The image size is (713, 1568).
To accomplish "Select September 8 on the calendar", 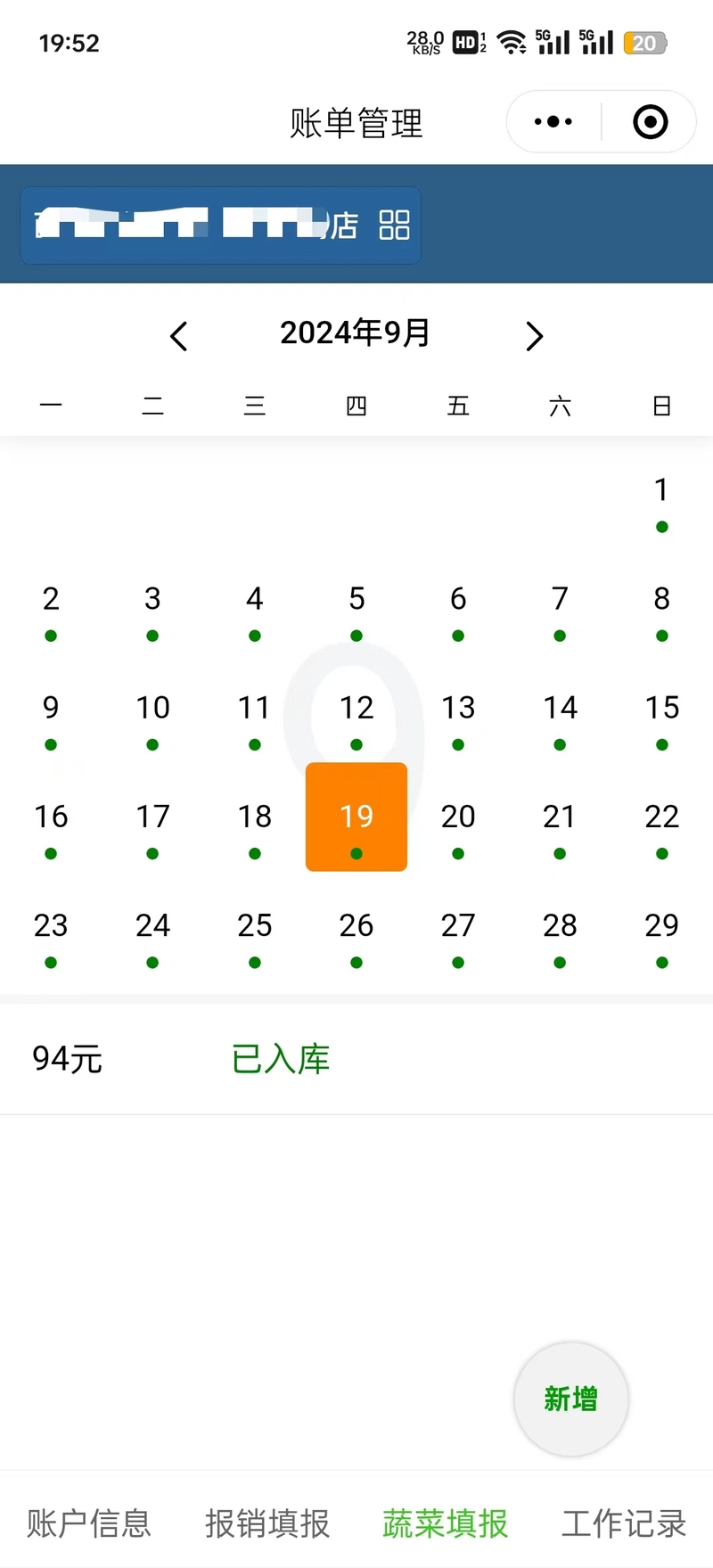I will (x=661, y=612).
